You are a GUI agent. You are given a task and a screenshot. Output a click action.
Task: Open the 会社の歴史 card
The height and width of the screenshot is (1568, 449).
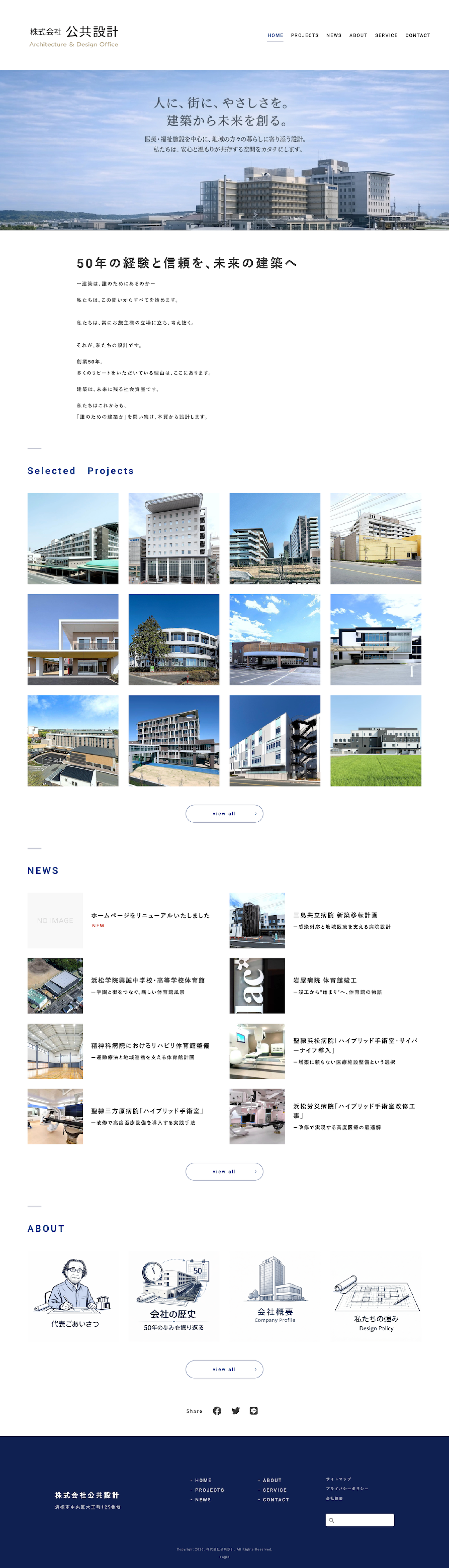click(173, 1296)
